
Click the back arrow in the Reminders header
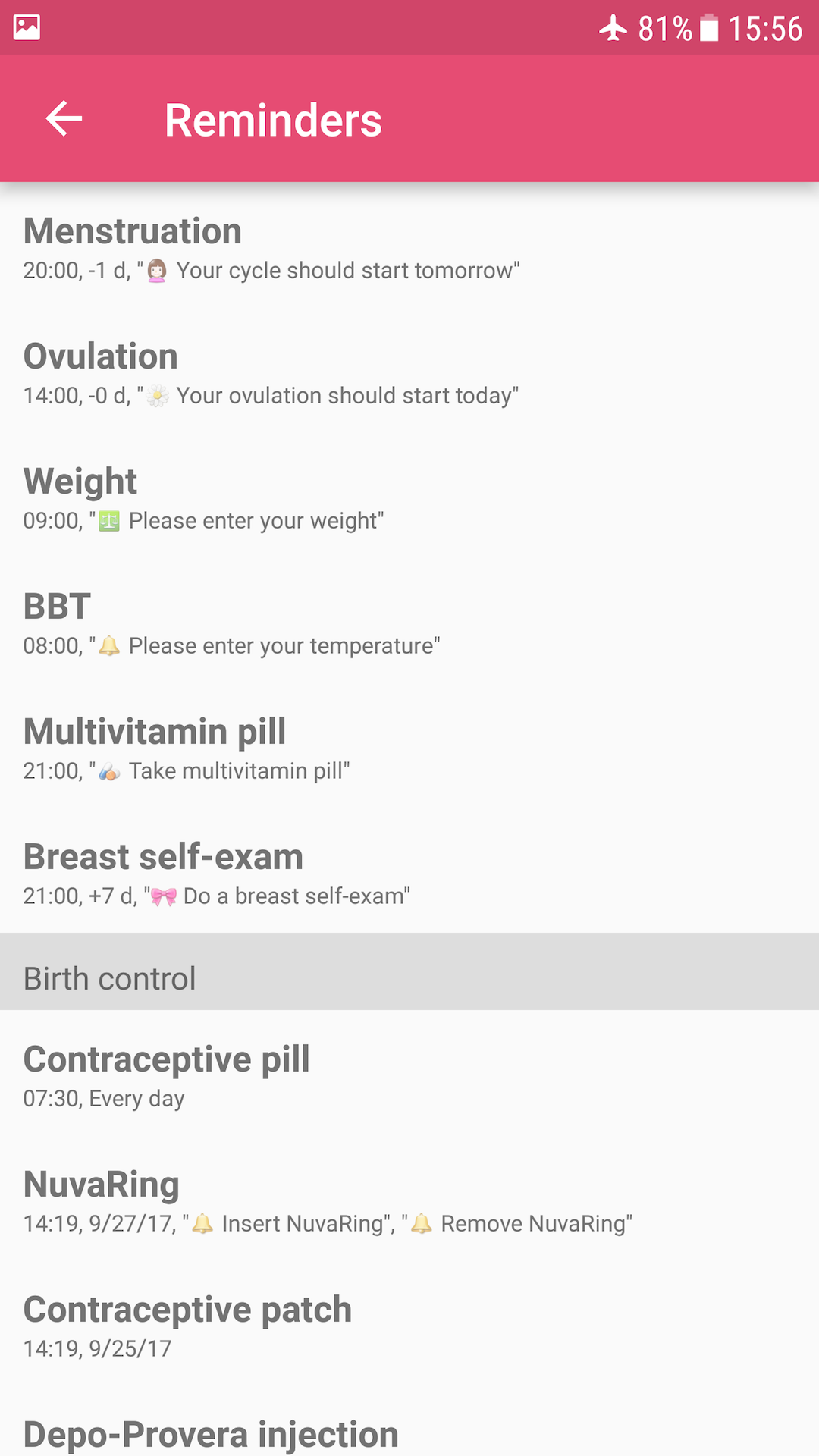coord(63,118)
